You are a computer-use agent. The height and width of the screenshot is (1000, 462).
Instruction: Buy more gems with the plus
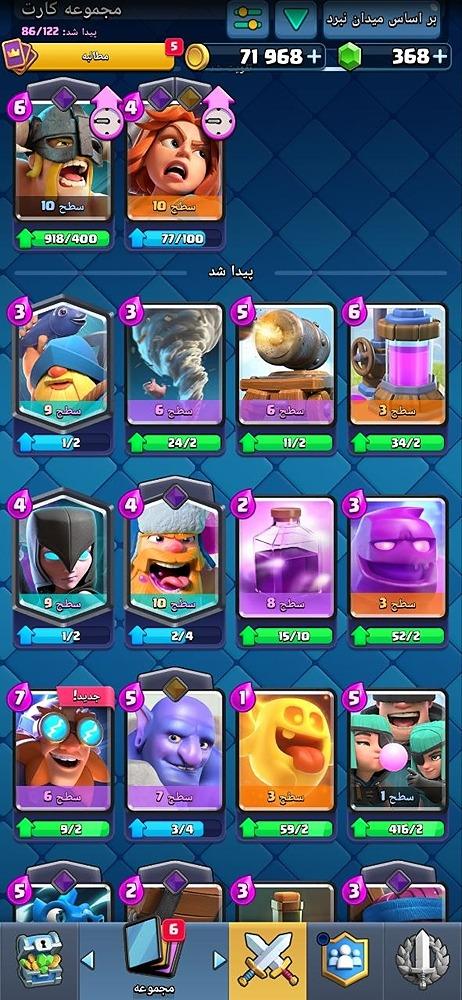pyautogui.click(x=440, y=57)
